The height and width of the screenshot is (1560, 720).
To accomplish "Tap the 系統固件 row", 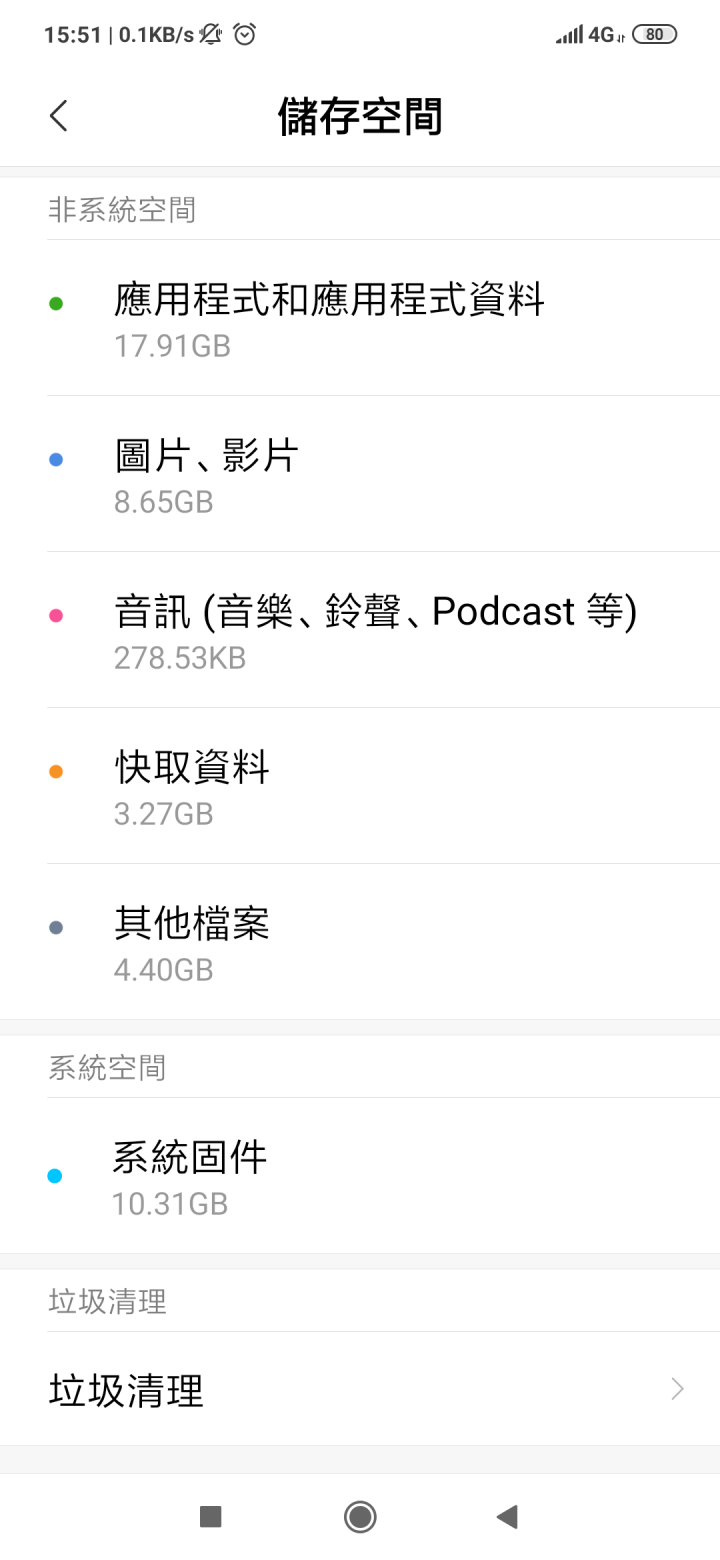I will click(x=360, y=1176).
